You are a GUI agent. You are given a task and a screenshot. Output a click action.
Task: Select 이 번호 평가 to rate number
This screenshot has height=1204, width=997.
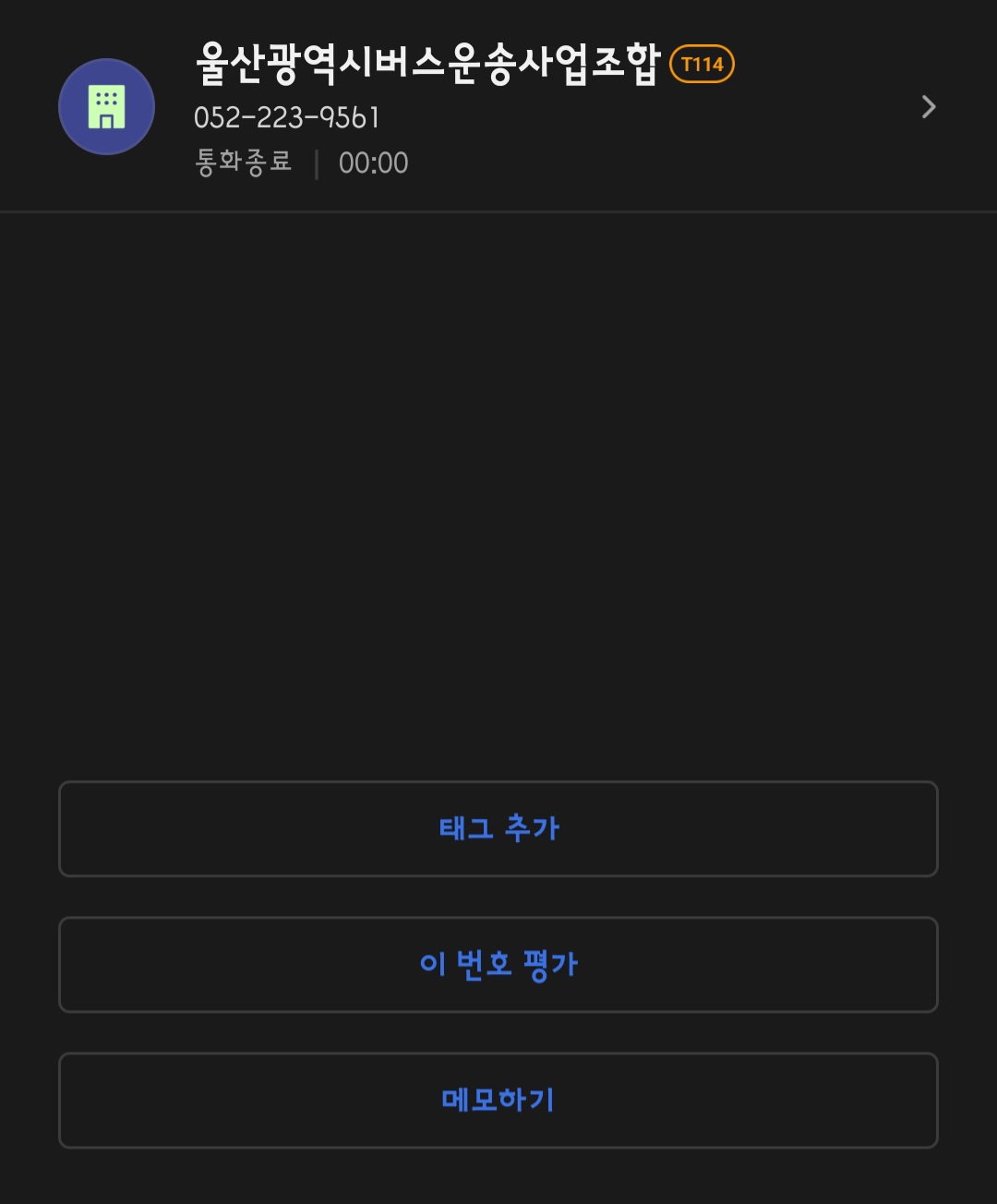point(498,964)
